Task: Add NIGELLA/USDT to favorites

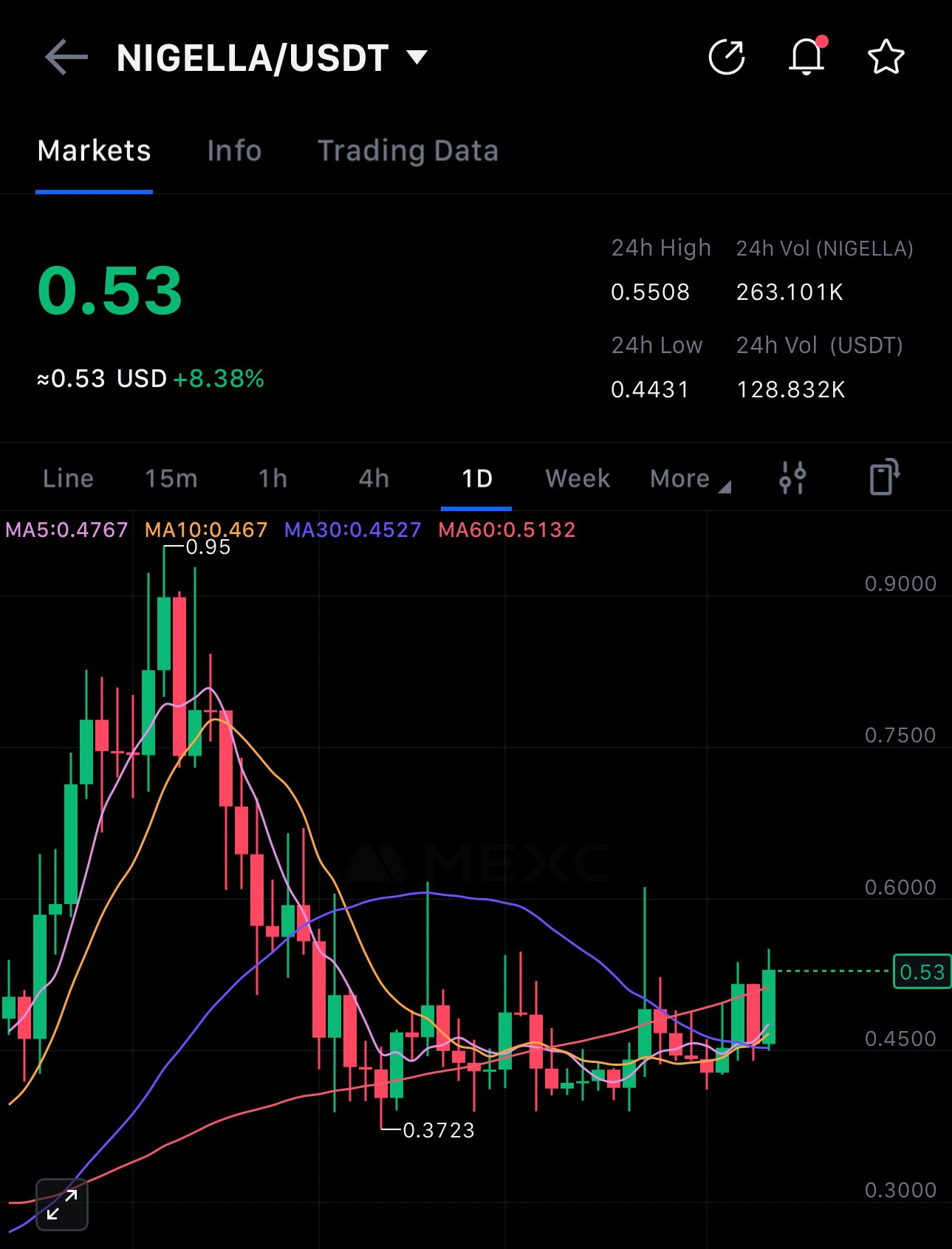Action: pyautogui.click(x=886, y=58)
